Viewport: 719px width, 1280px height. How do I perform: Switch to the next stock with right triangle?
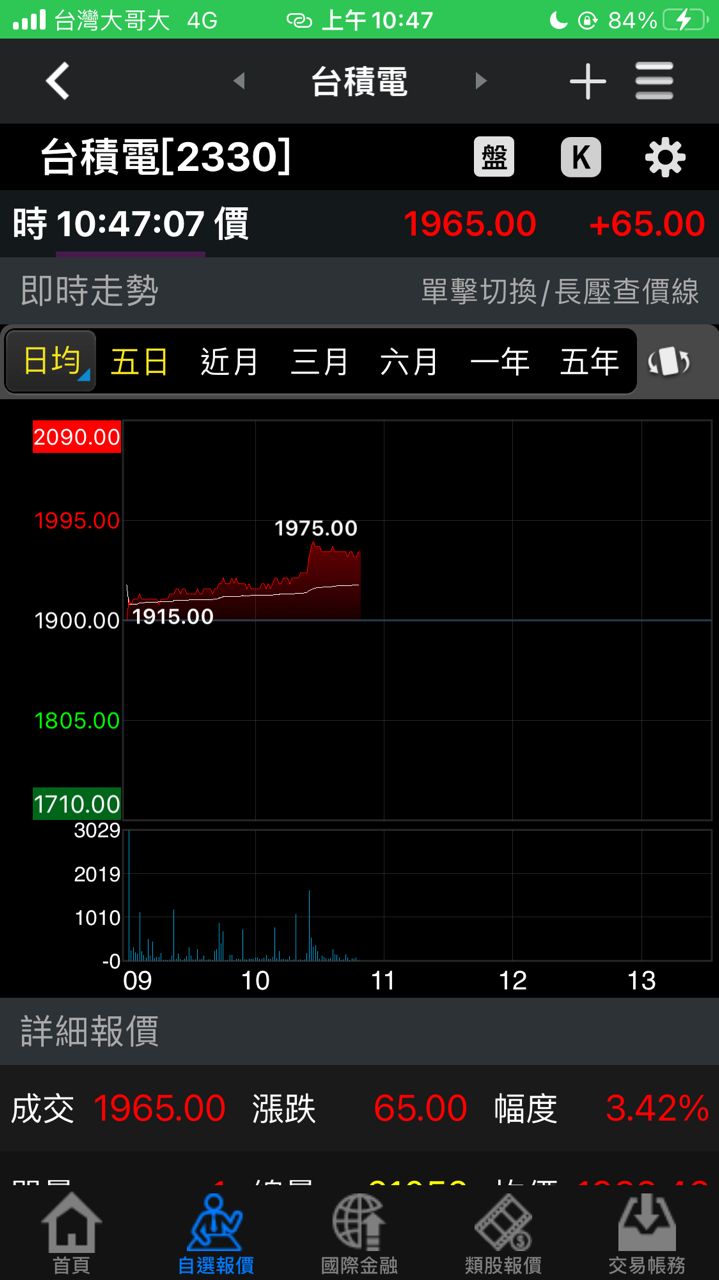(481, 81)
